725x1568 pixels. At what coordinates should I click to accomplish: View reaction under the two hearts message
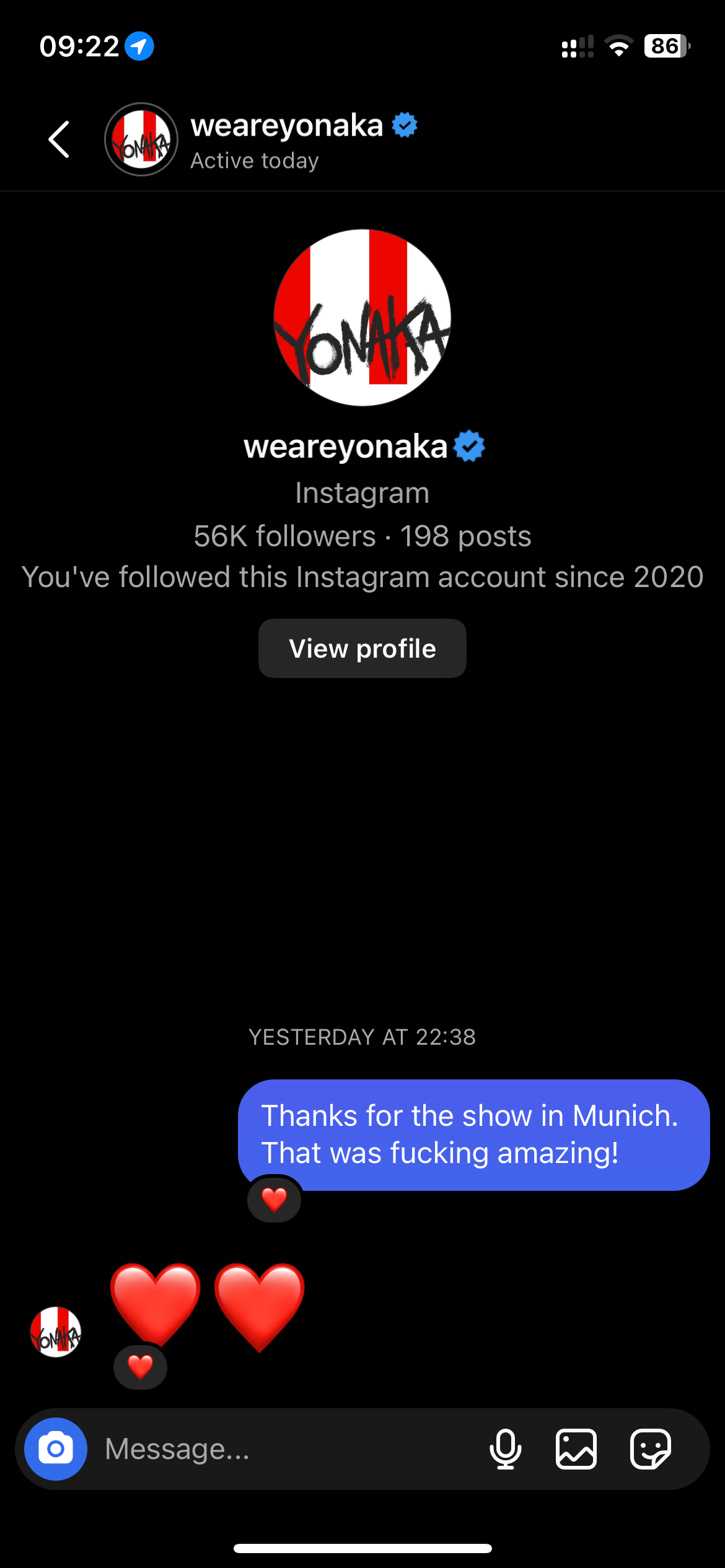click(x=140, y=1367)
